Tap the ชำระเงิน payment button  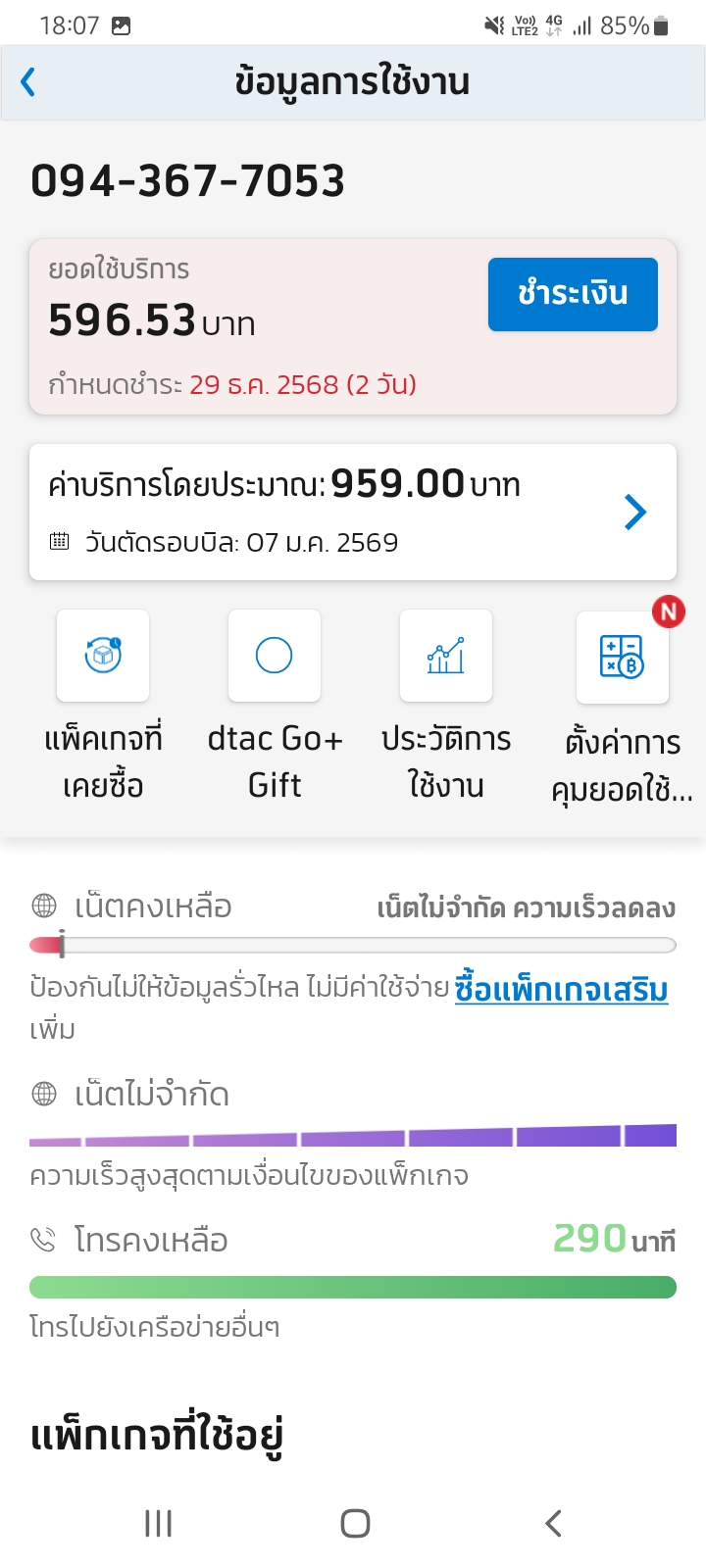click(573, 294)
